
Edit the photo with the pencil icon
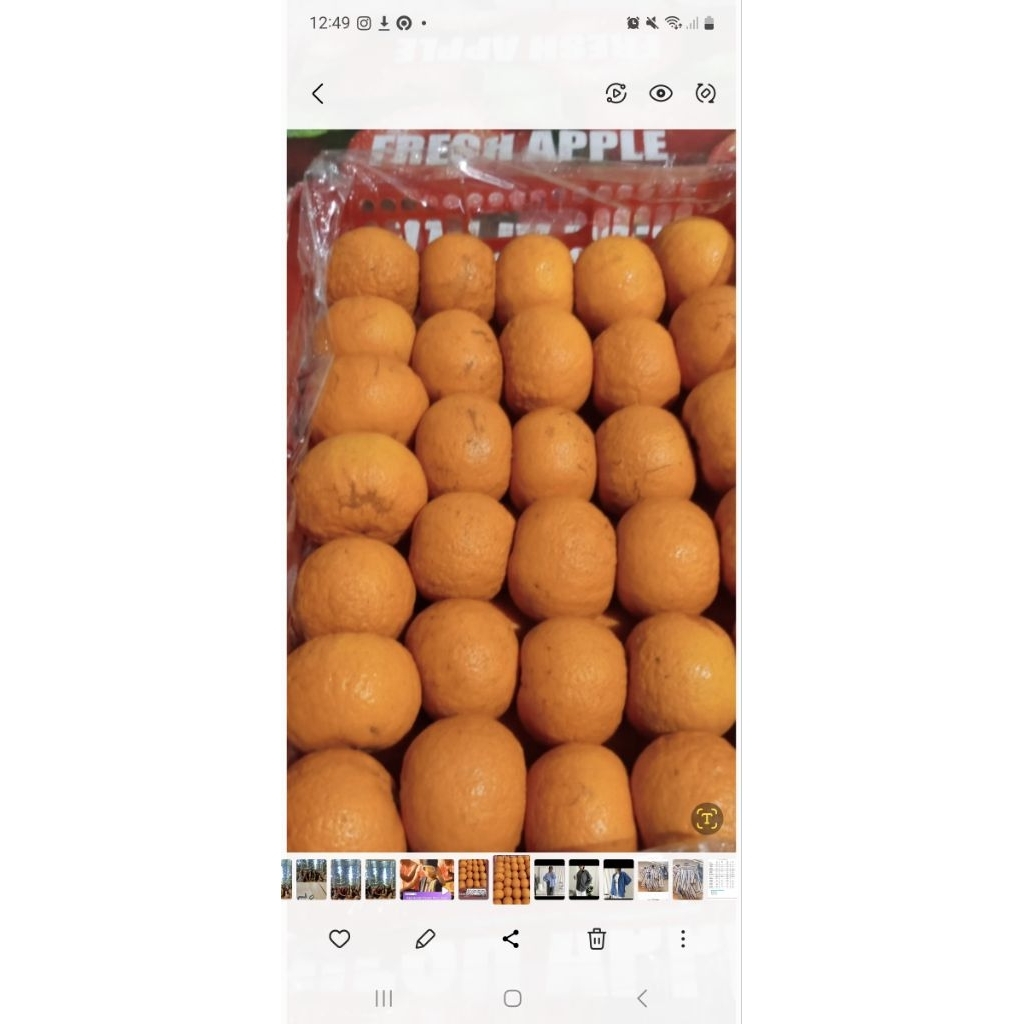425,939
